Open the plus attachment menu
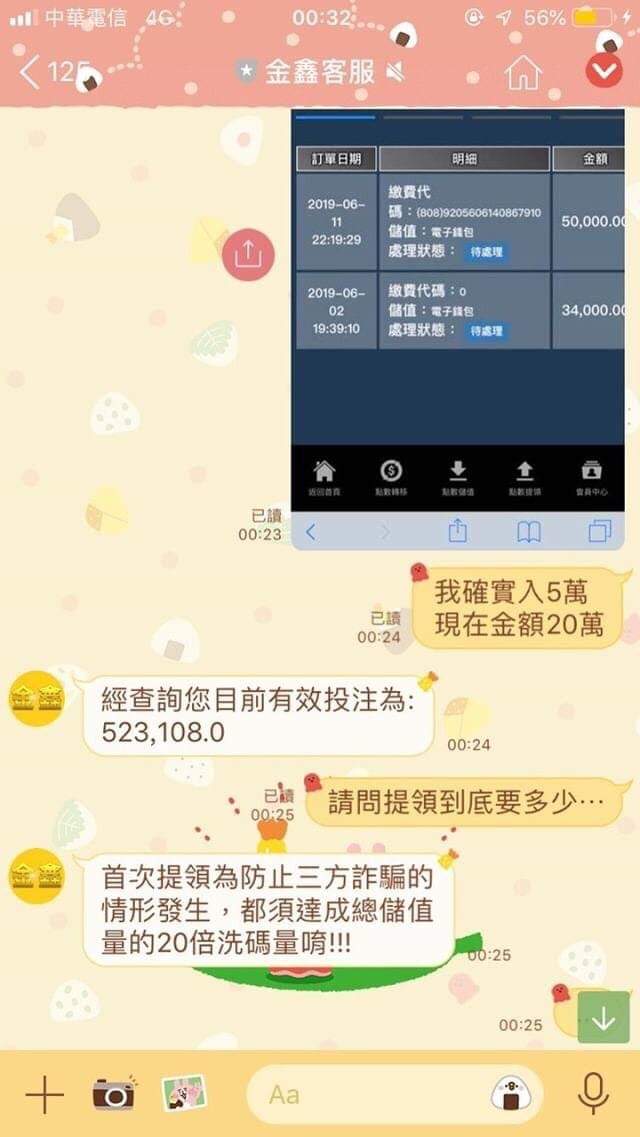This screenshot has width=640, height=1137. click(x=44, y=1095)
